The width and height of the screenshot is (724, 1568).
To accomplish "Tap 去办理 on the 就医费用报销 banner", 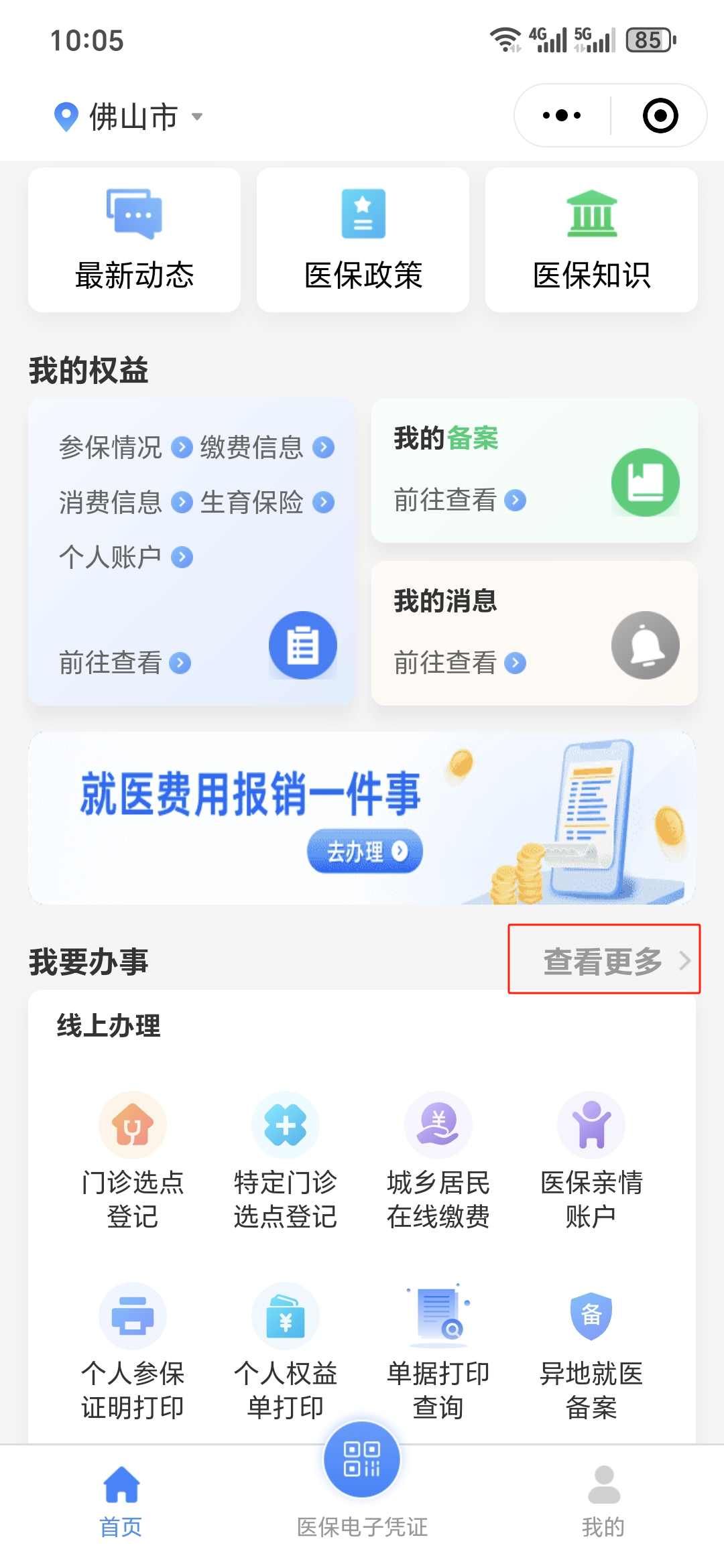I will [x=365, y=851].
